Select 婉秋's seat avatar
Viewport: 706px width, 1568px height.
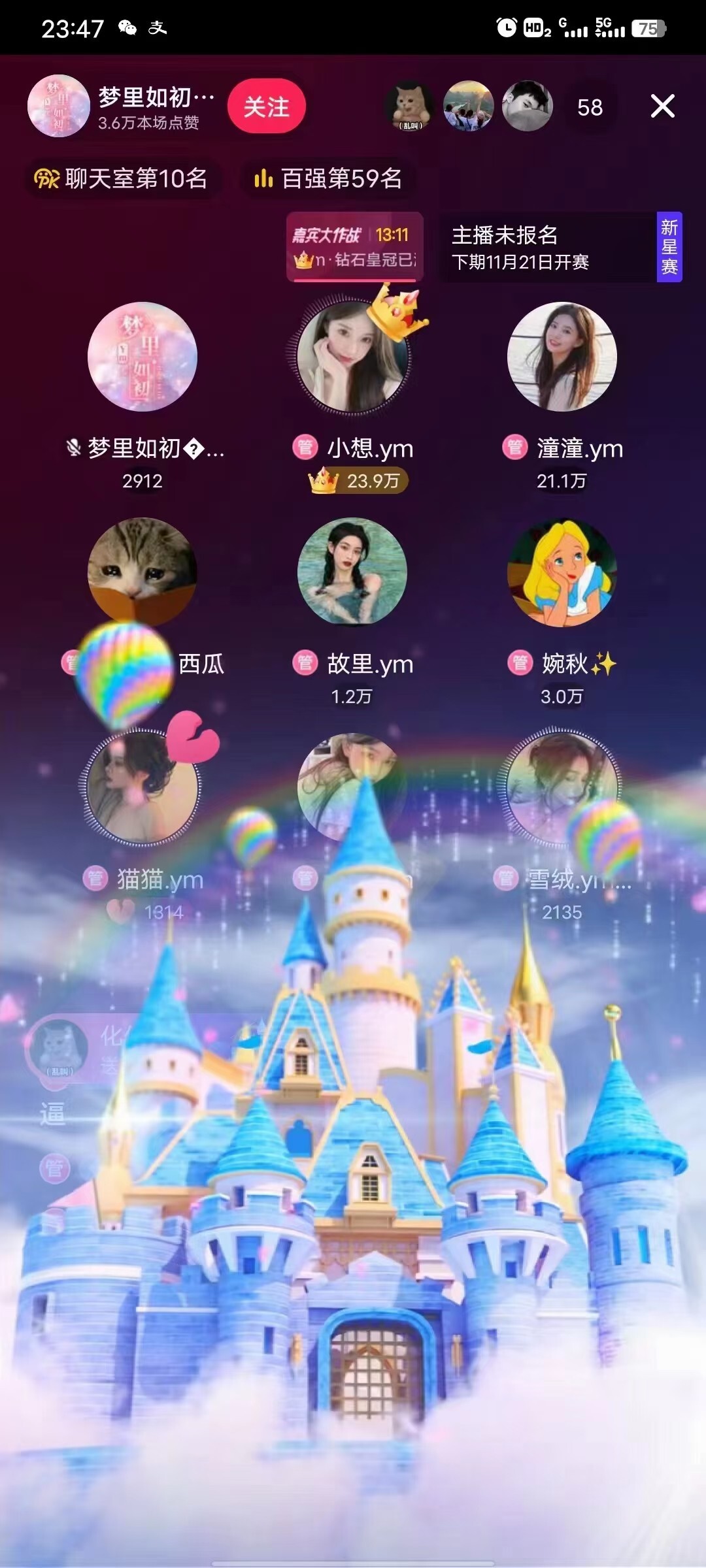coord(562,572)
